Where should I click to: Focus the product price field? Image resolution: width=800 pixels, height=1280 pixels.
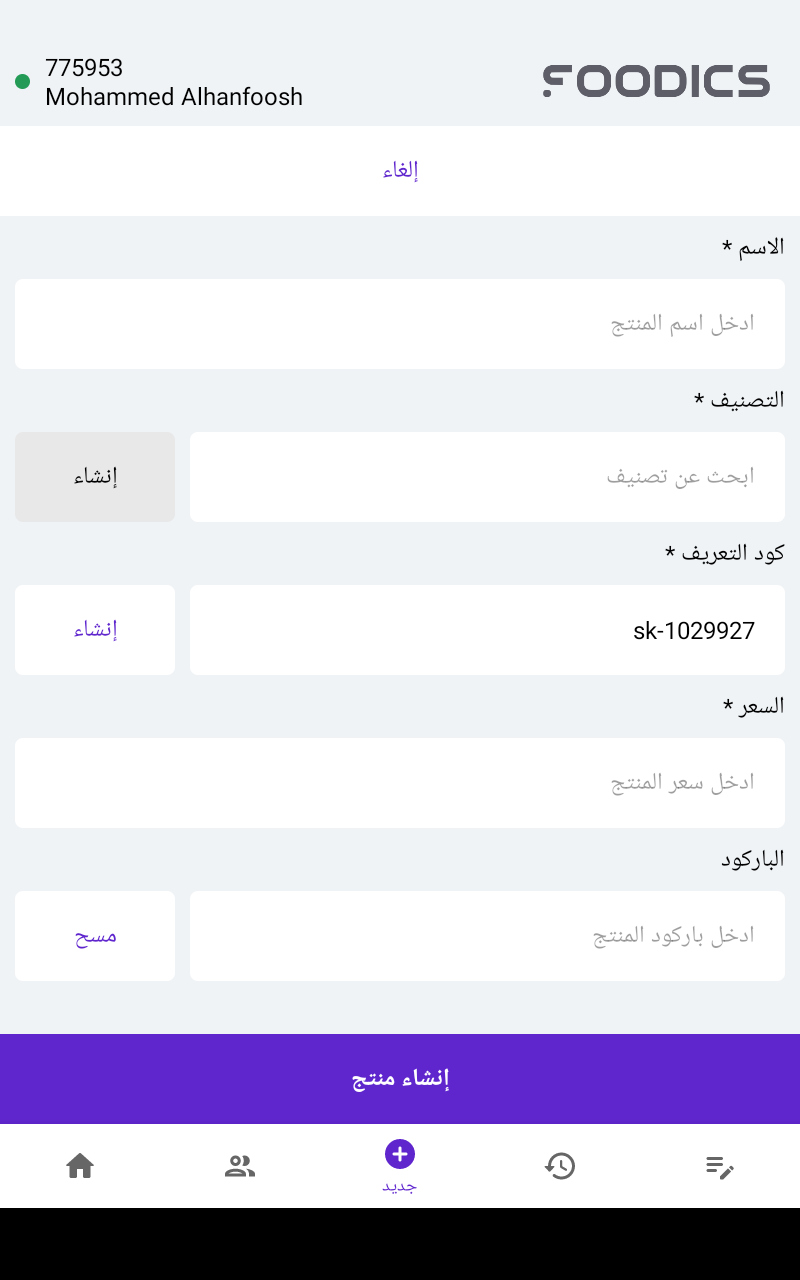pyautogui.click(x=400, y=783)
